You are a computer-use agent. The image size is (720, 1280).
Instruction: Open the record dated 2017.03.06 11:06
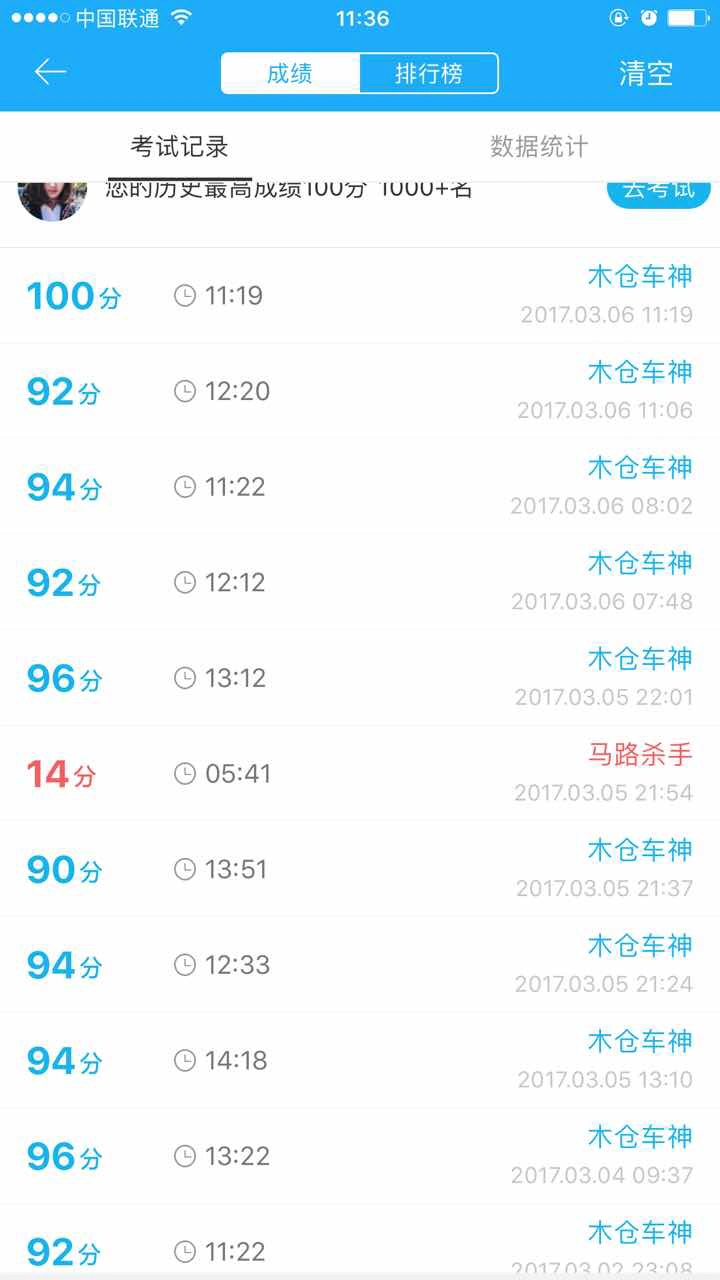click(x=360, y=391)
